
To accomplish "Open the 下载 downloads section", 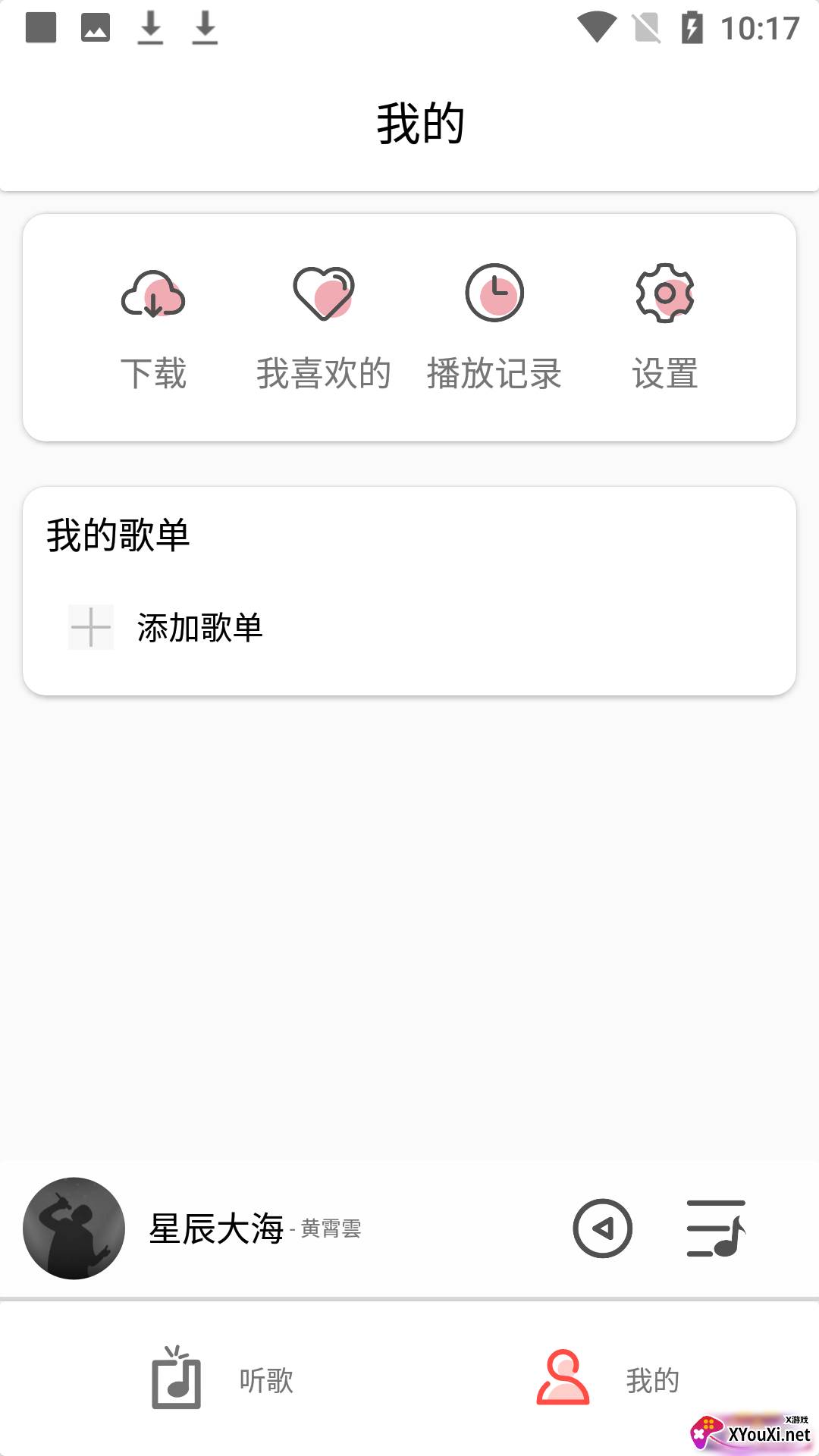I will [153, 328].
